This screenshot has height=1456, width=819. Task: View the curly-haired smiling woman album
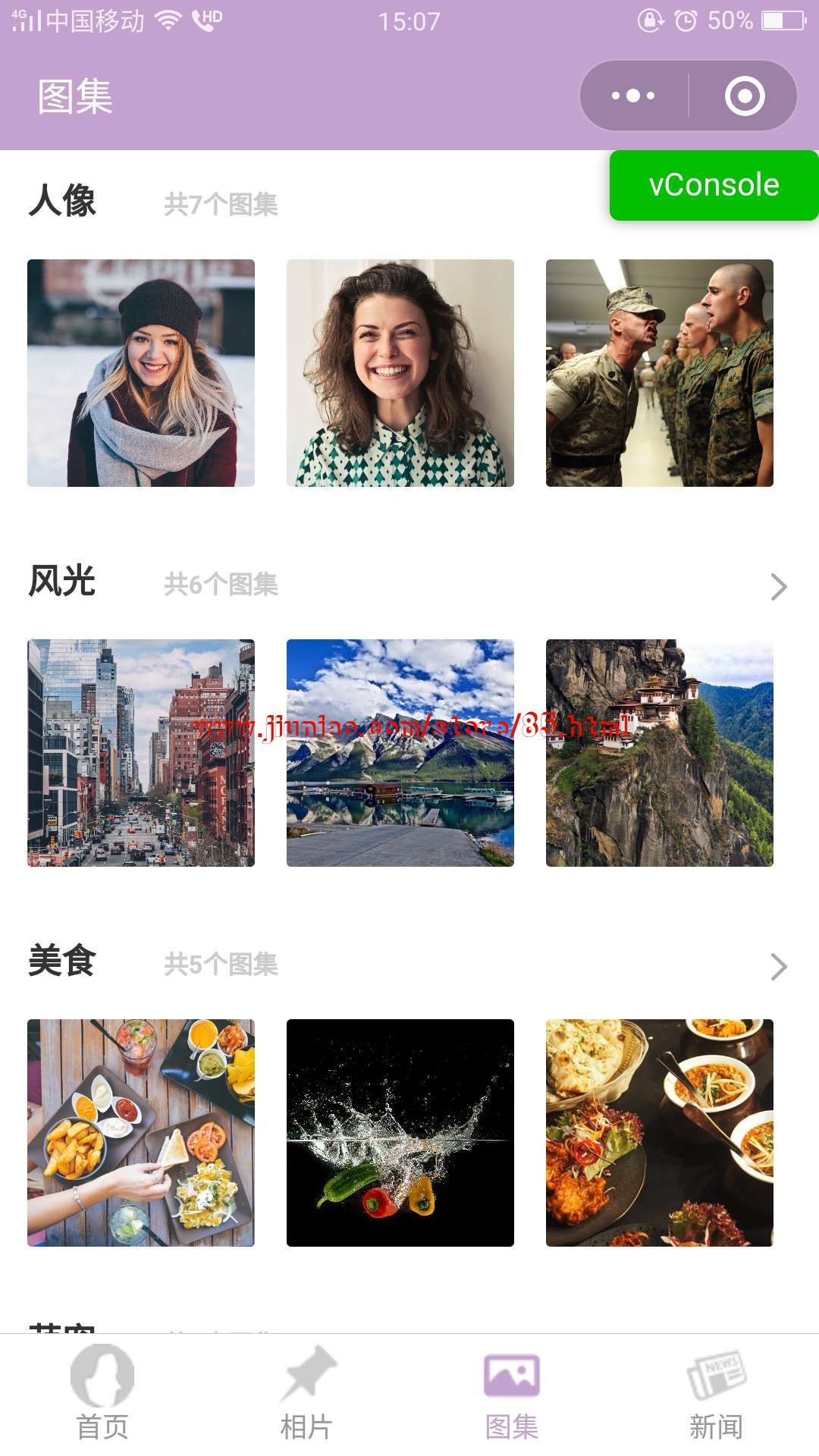400,373
